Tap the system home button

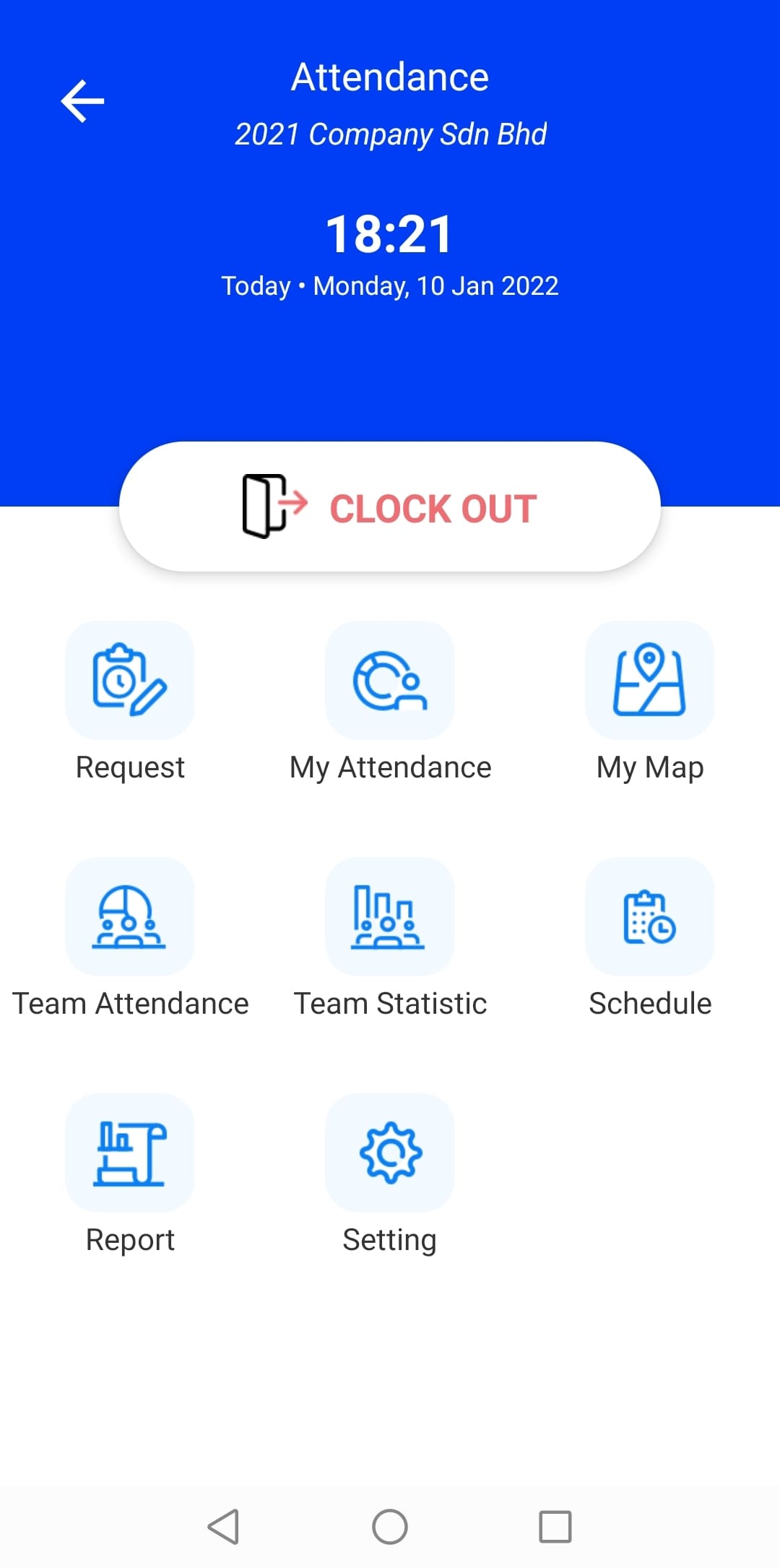[390, 1527]
